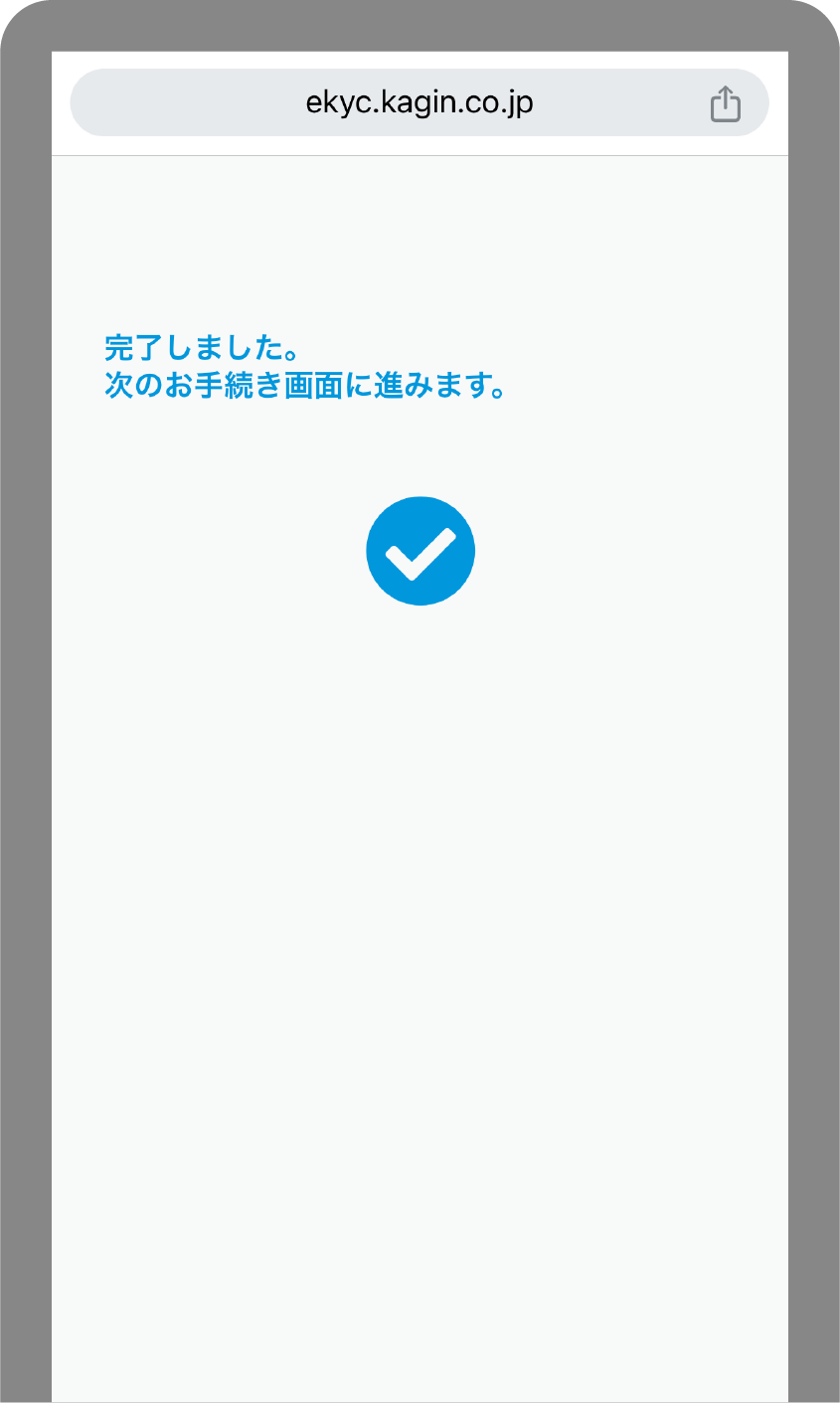The height and width of the screenshot is (1403, 840).
Task: Share the page via the share icon
Action: point(726,103)
